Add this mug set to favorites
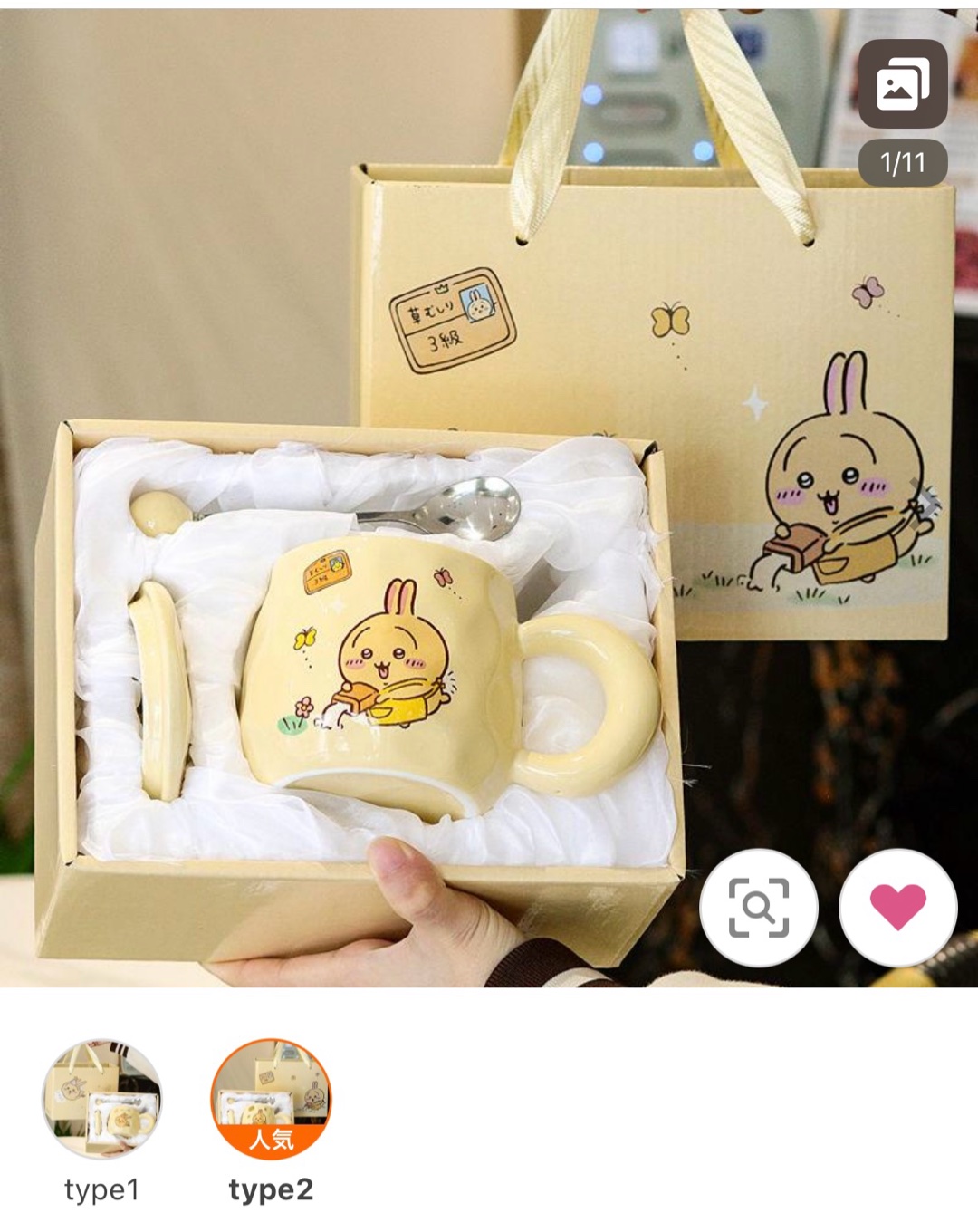978x1232 pixels. pos(897,907)
